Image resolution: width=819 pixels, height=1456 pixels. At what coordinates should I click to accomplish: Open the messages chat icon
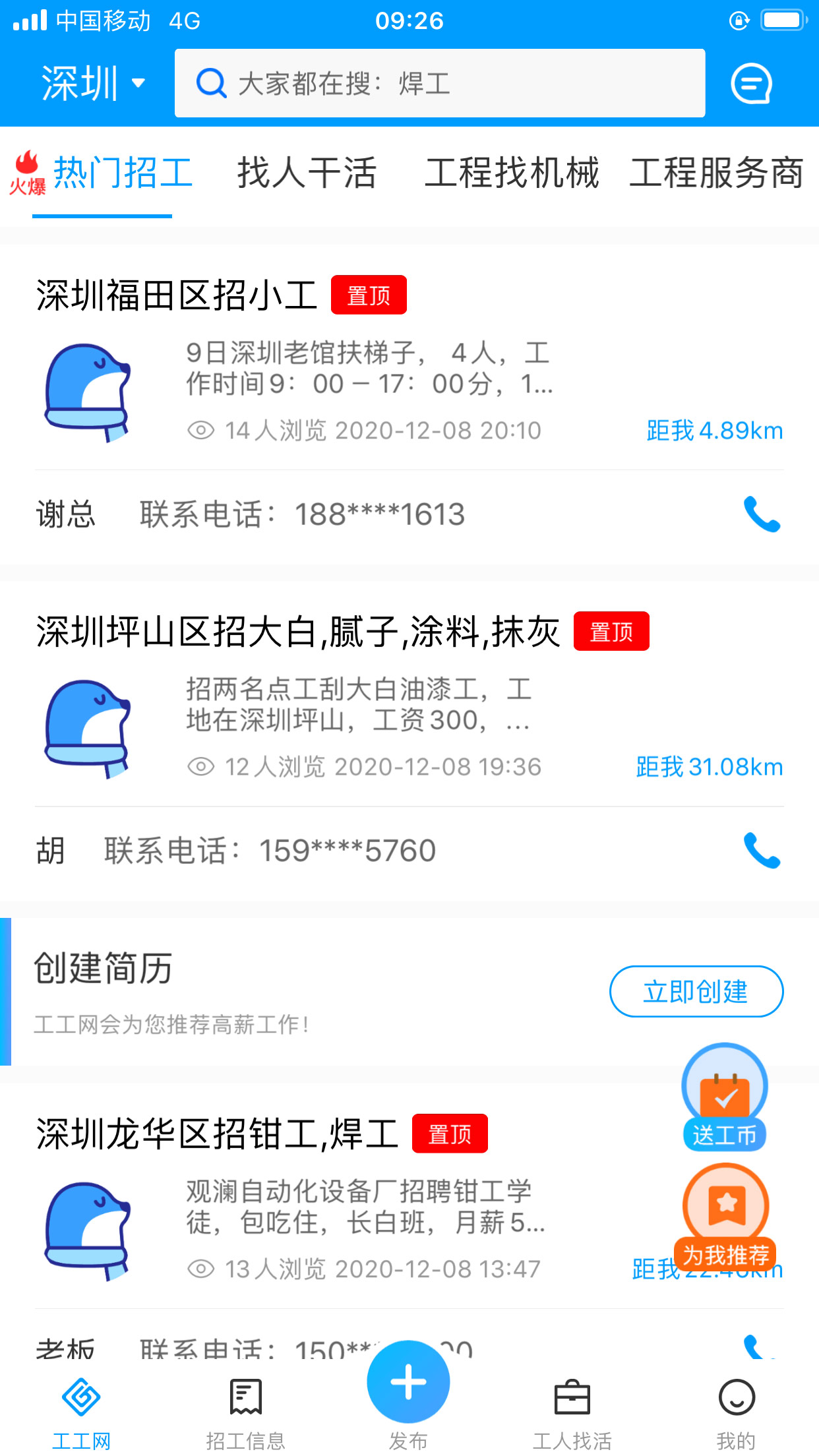pyautogui.click(x=750, y=84)
